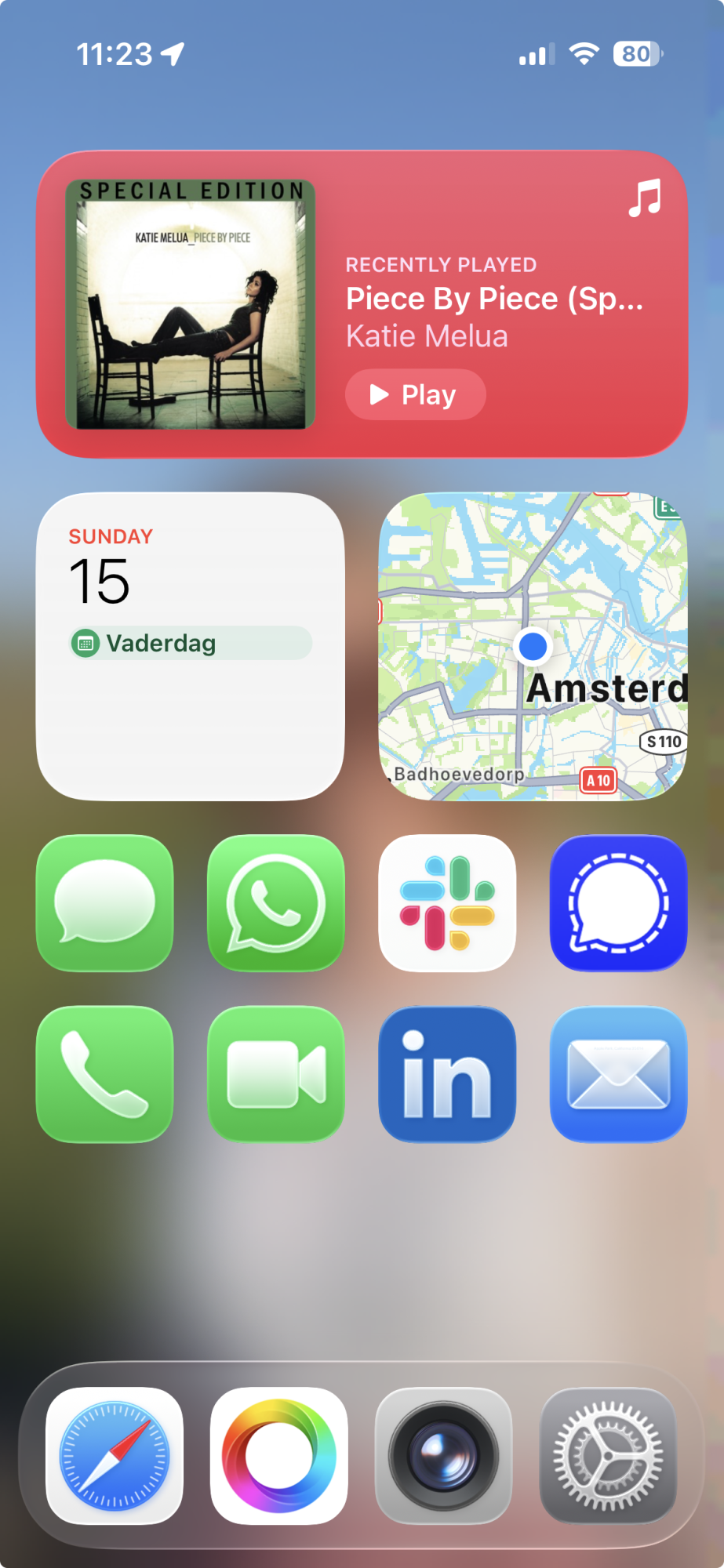Open the Signal messenger app

coord(619,903)
